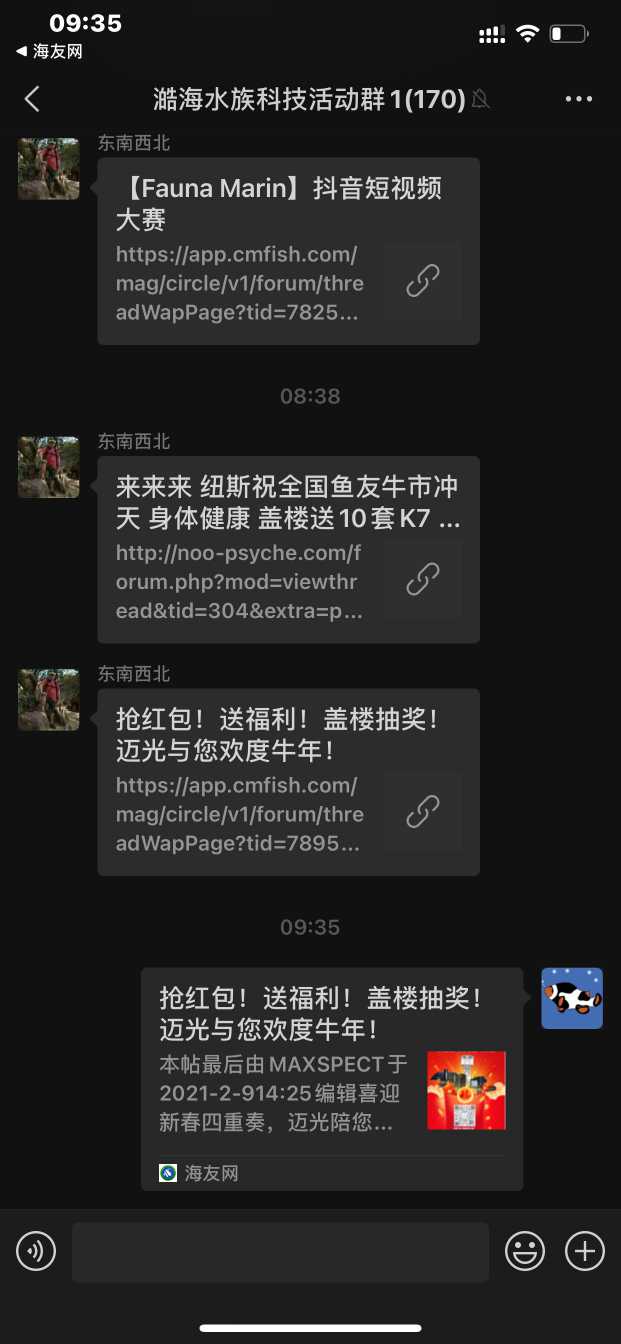
Task: Open the emoji sticker panel
Action: click(525, 1251)
